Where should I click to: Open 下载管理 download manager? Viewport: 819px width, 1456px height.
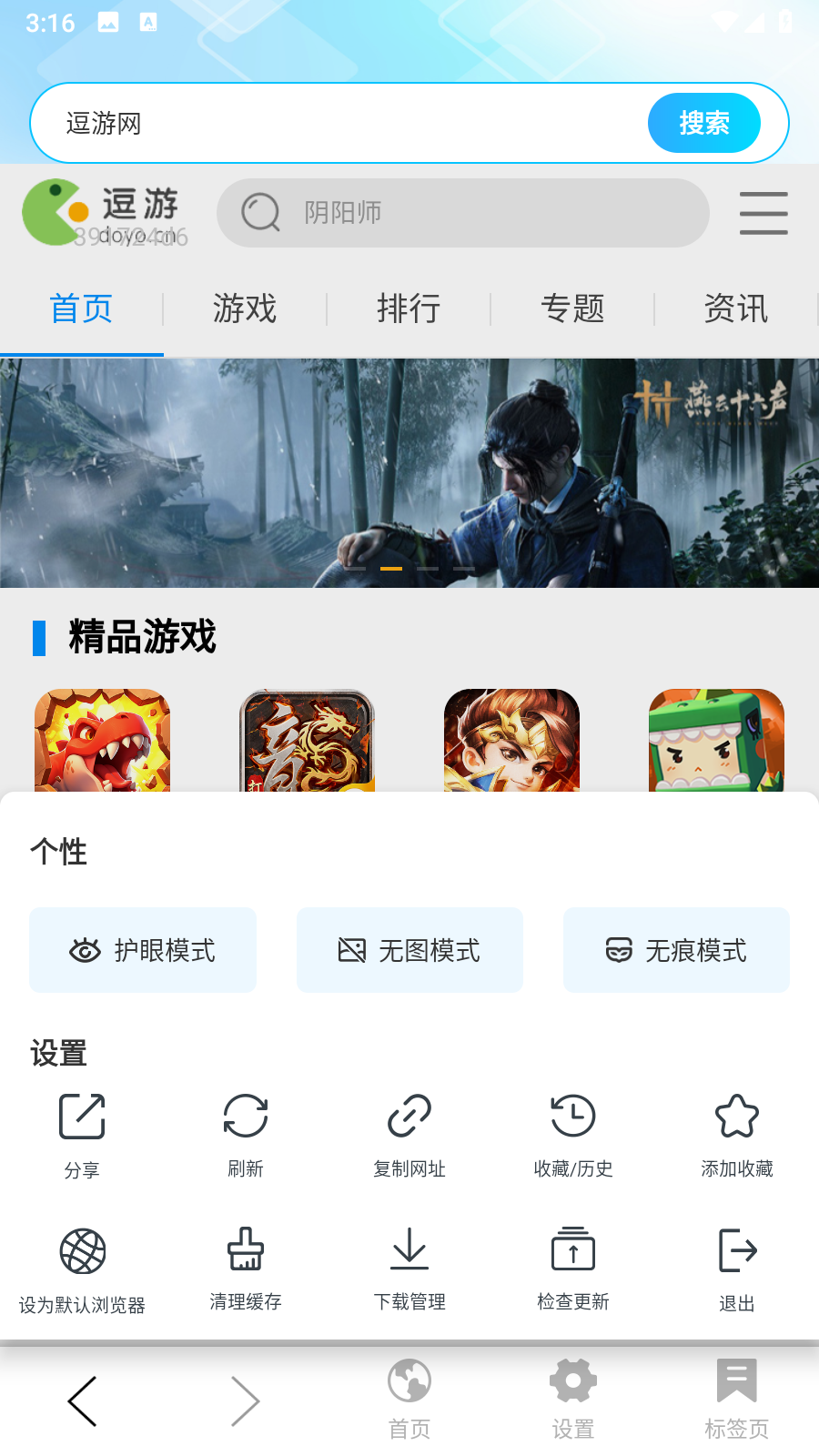409,1269
